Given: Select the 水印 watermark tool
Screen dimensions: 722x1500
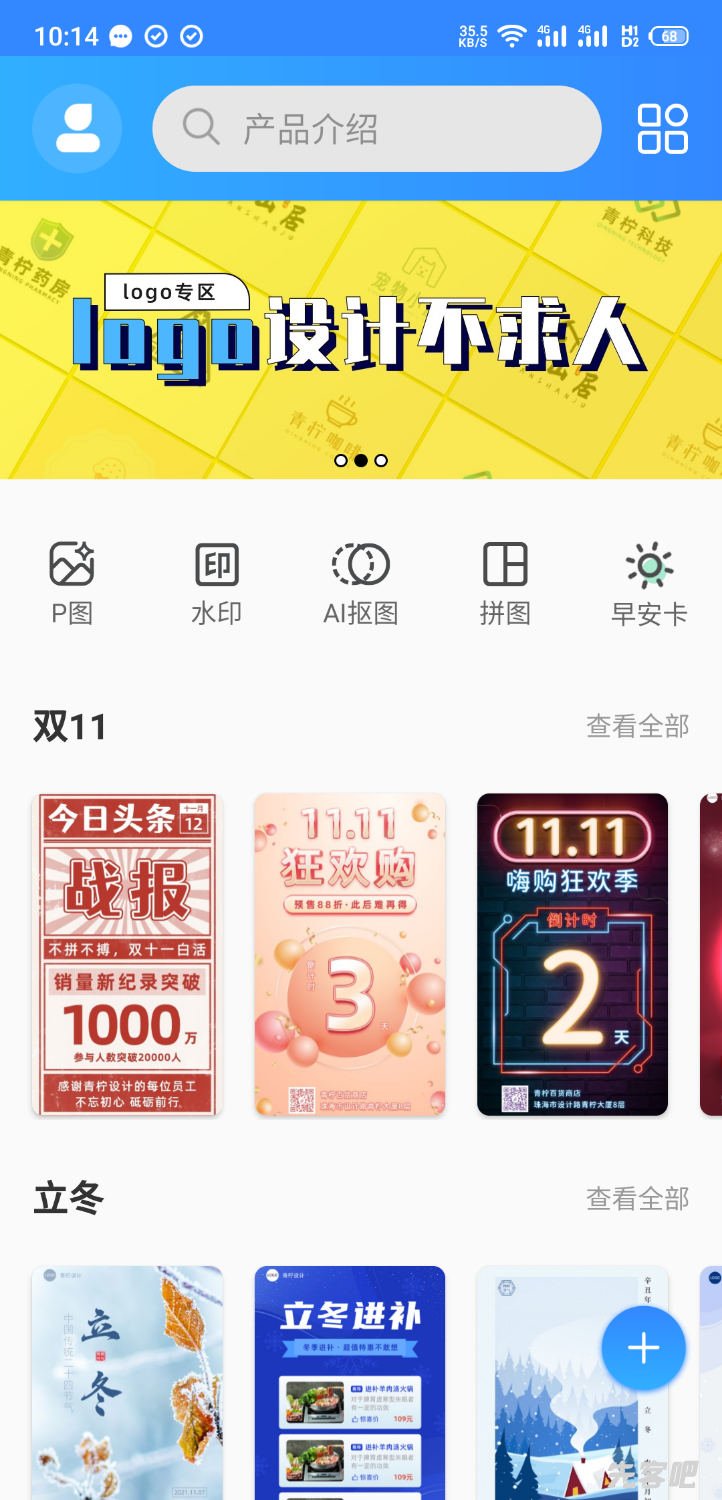Looking at the screenshot, I should point(216,583).
